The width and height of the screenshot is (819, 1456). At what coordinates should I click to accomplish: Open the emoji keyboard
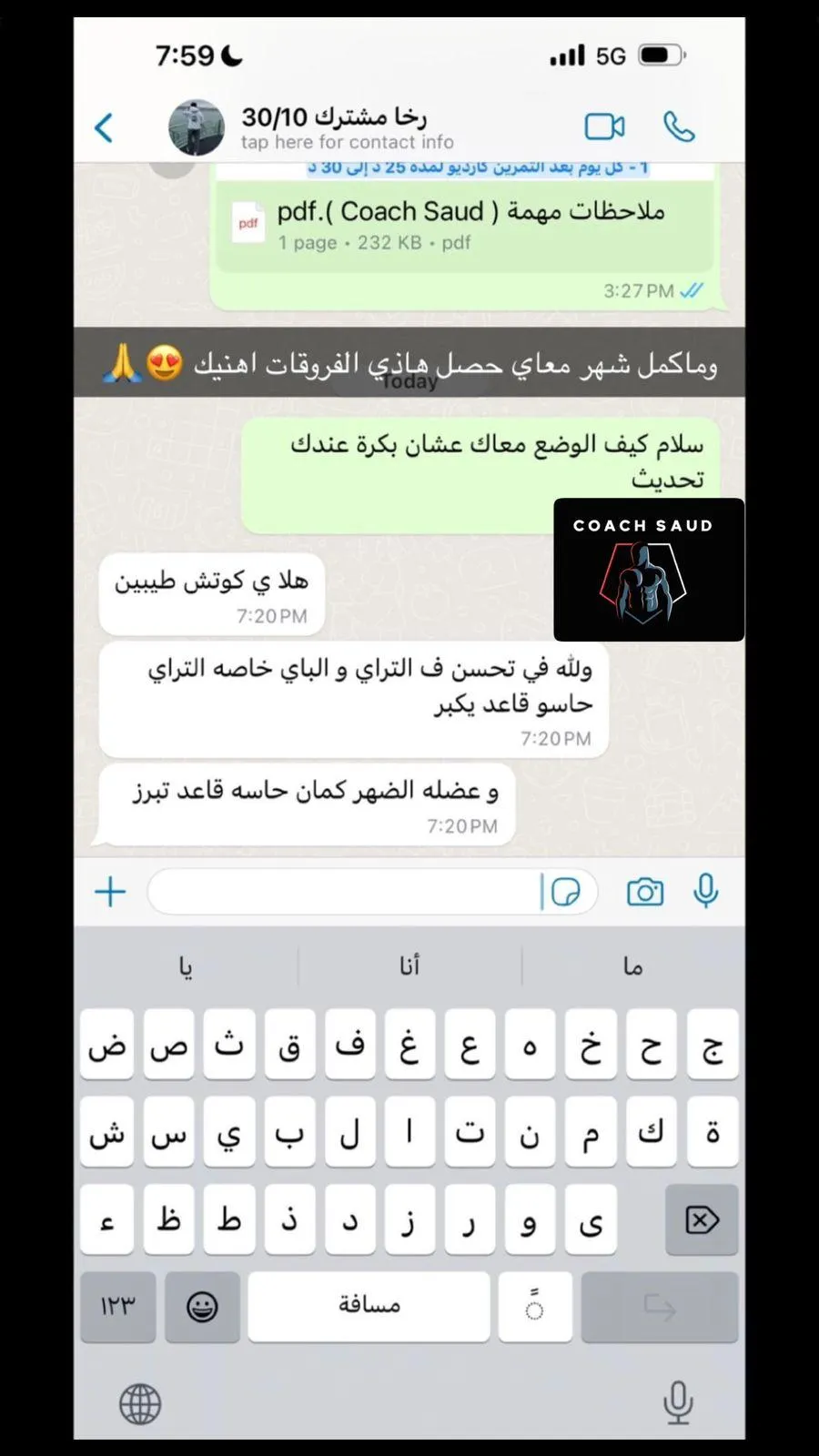[202, 1307]
